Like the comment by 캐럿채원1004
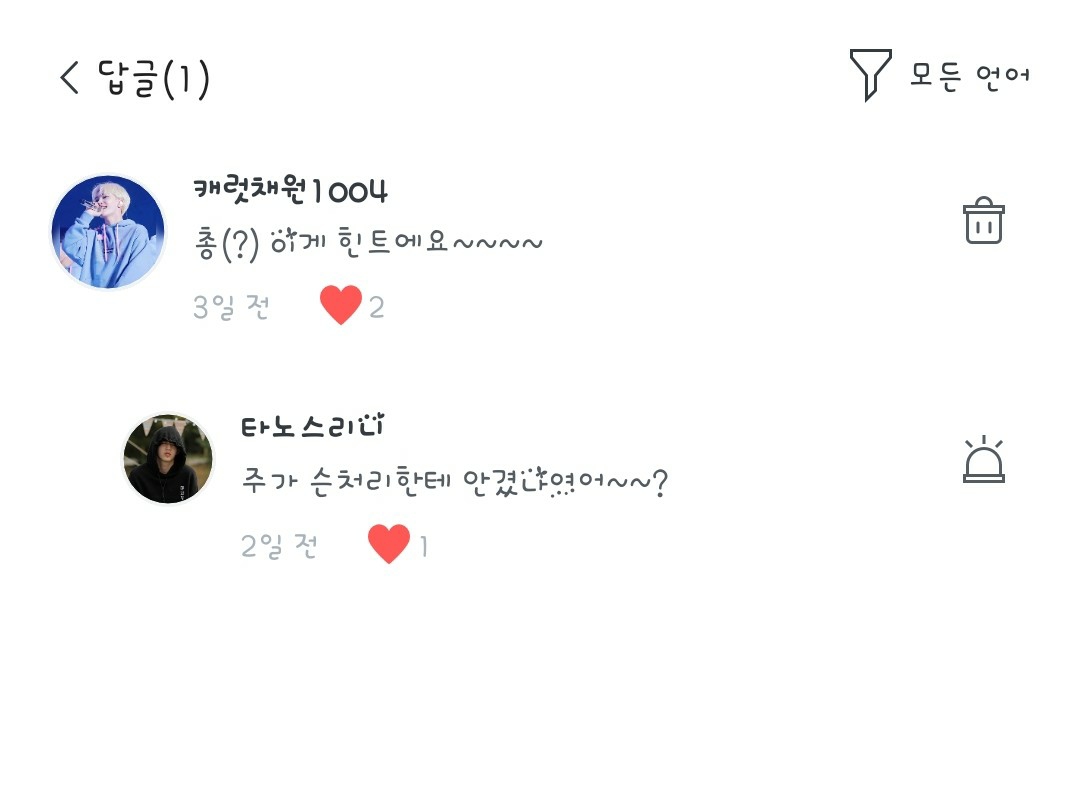1080x810 pixels. click(340, 306)
